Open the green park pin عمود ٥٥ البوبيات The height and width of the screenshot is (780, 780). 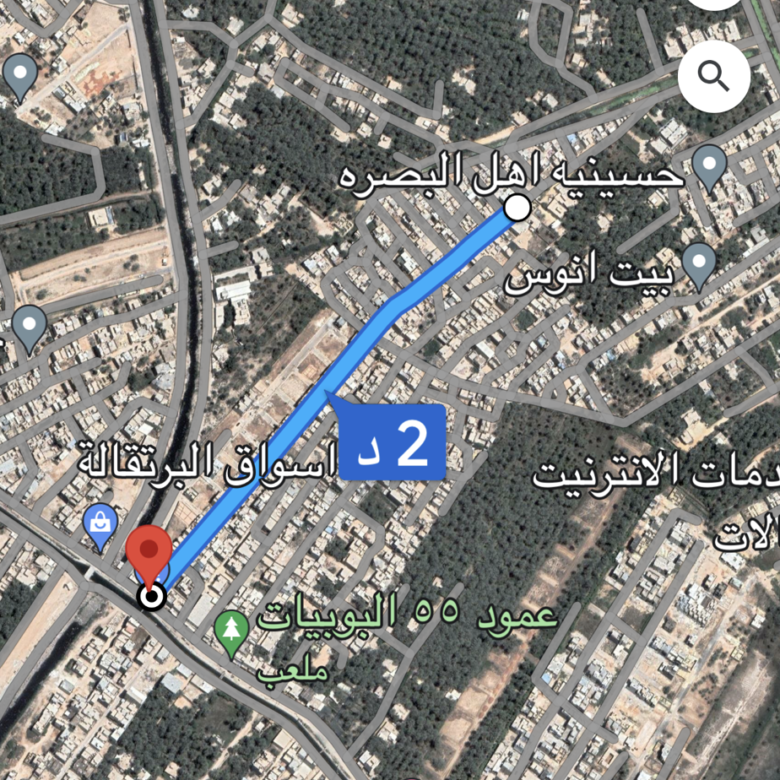pos(232,632)
